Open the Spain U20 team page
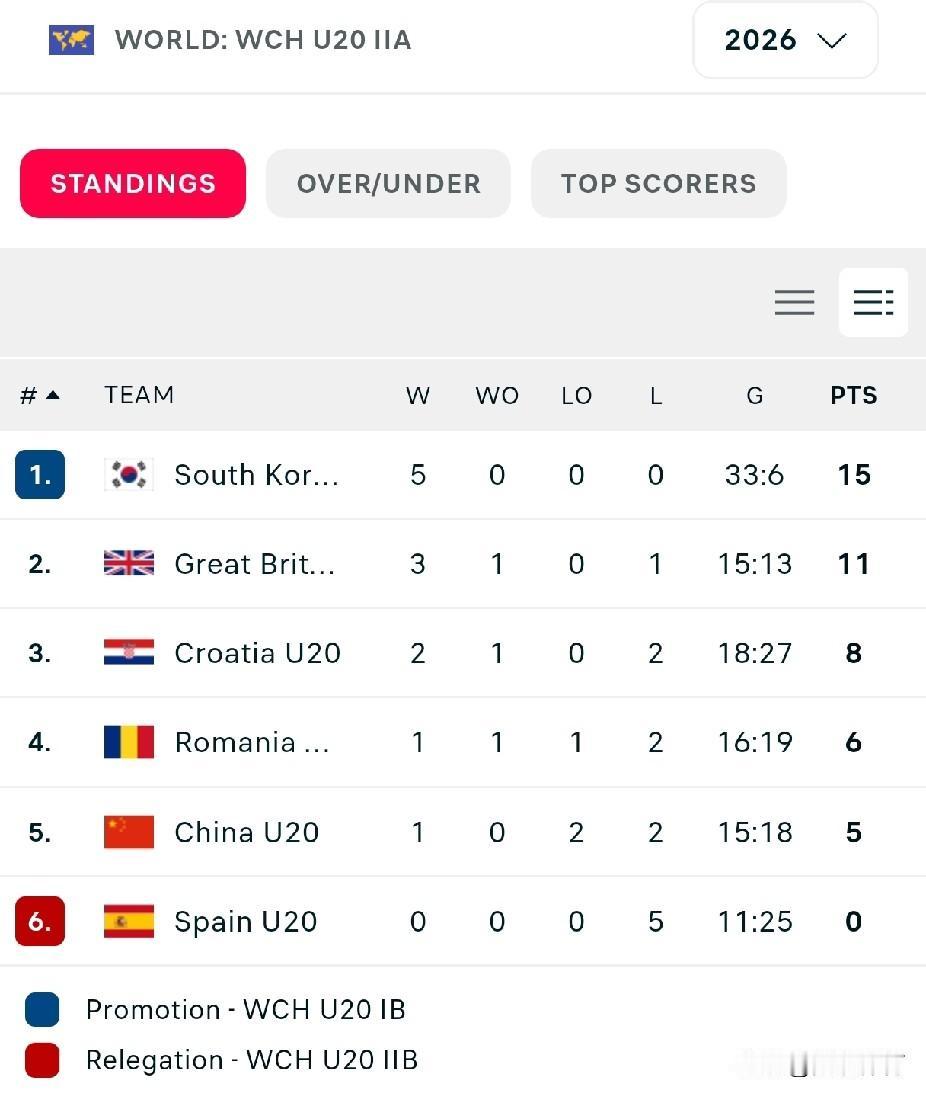 click(245, 921)
